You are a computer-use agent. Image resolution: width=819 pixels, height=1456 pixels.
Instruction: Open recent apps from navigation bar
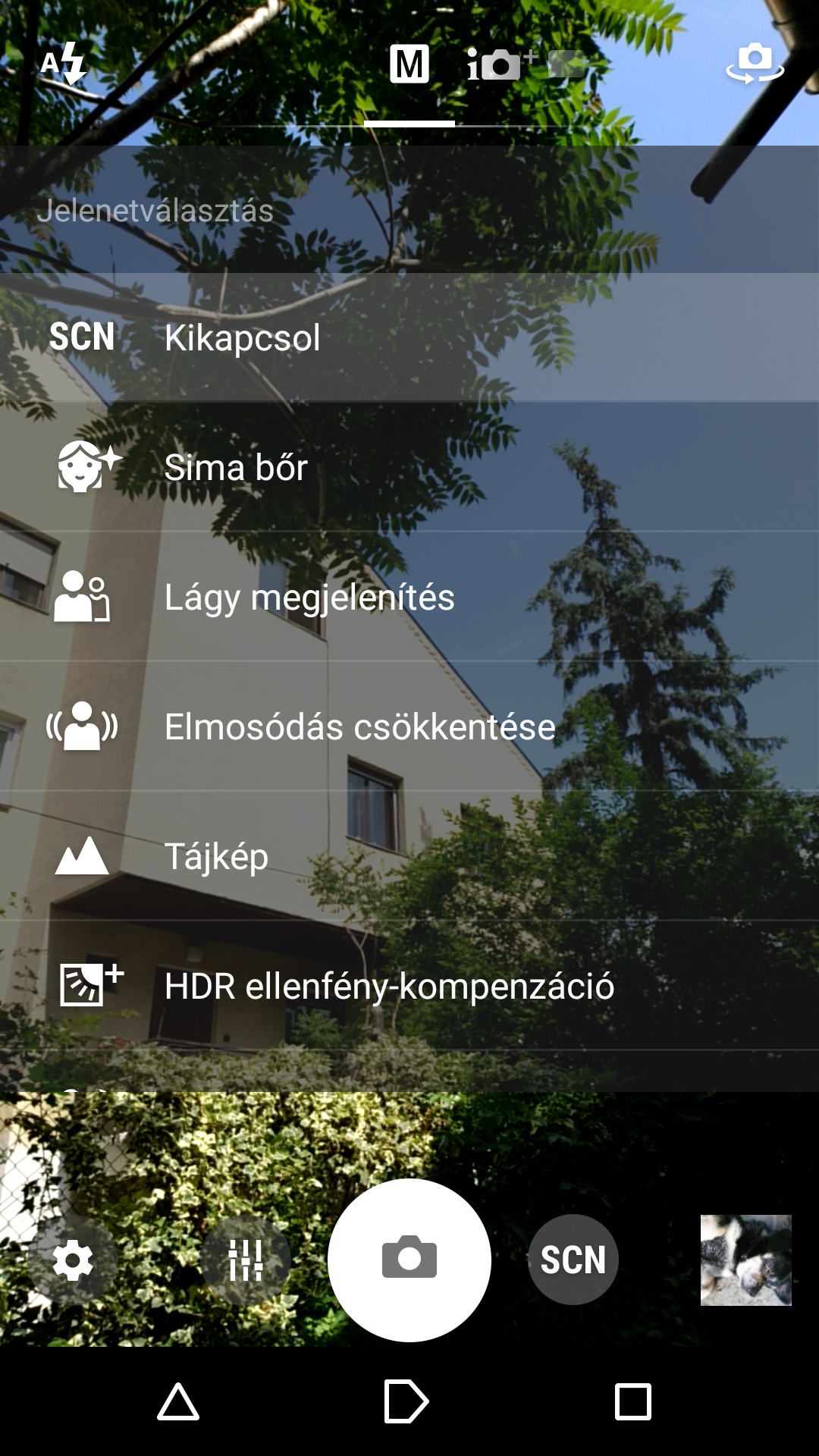[632, 1401]
